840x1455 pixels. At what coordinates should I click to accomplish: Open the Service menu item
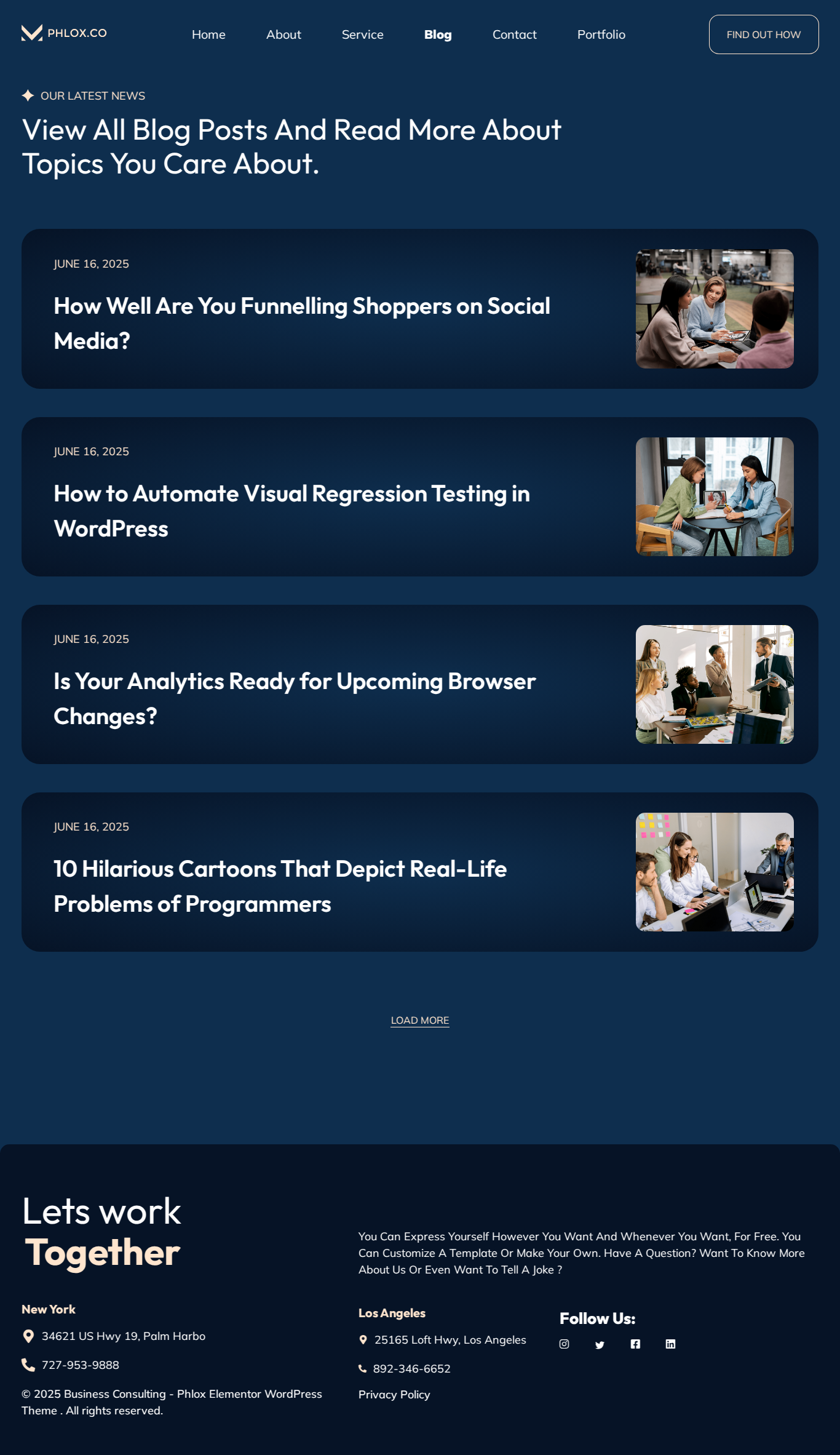(362, 34)
